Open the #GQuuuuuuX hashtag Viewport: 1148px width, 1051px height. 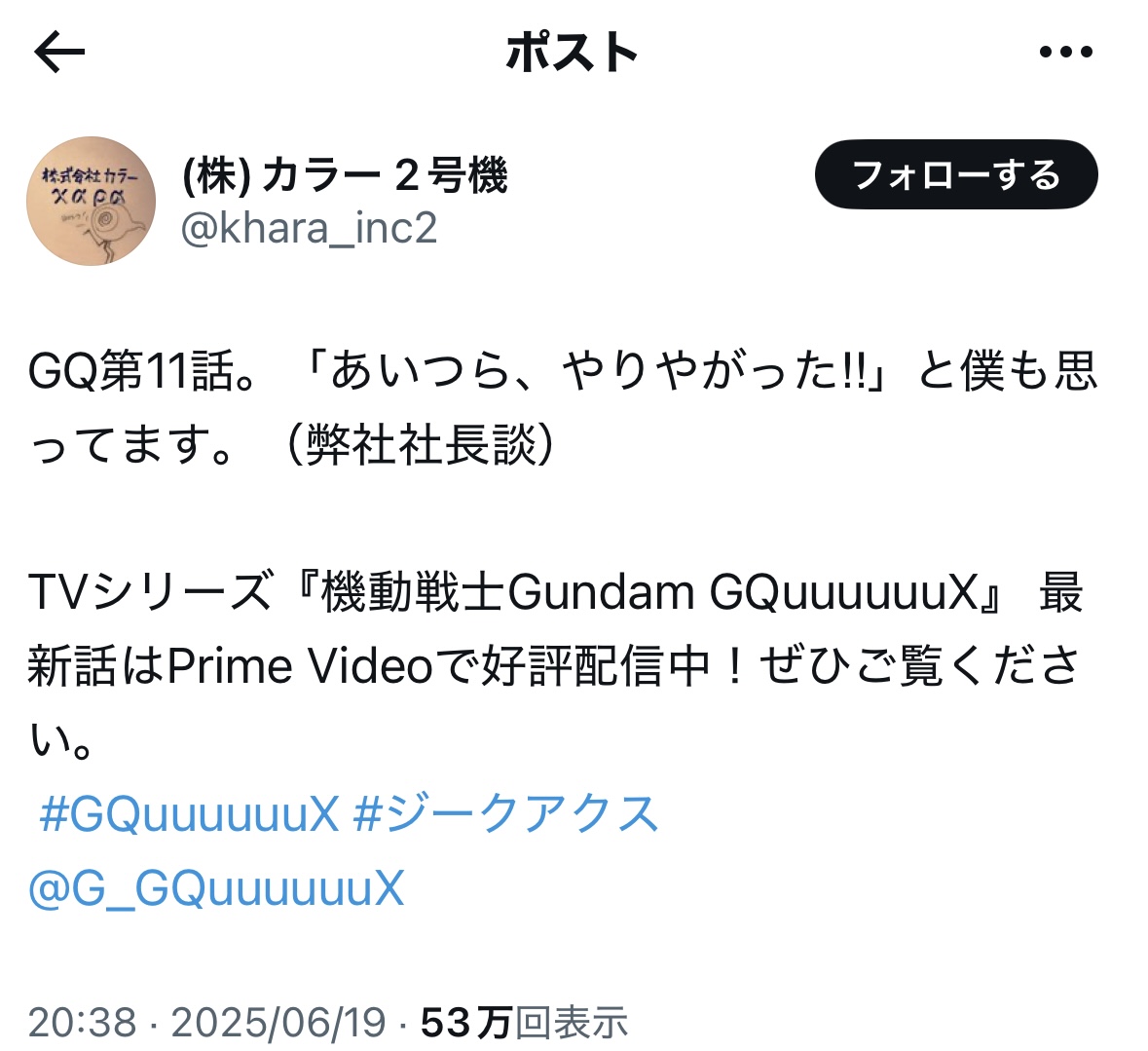tap(190, 813)
